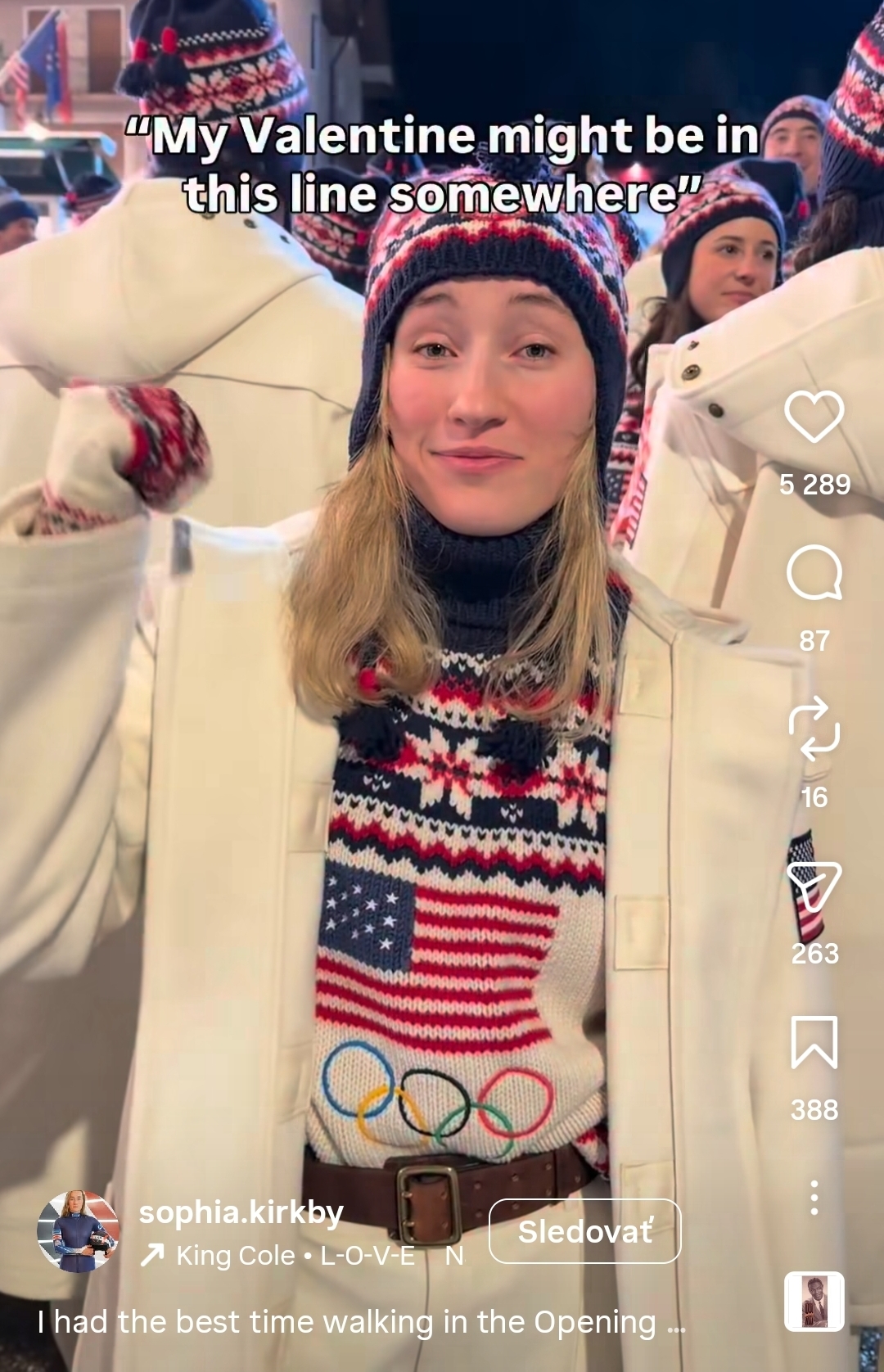Viewport: 884px width, 1372px height.
Task: Save this reel with the bookmark icon
Action: click(x=814, y=1042)
